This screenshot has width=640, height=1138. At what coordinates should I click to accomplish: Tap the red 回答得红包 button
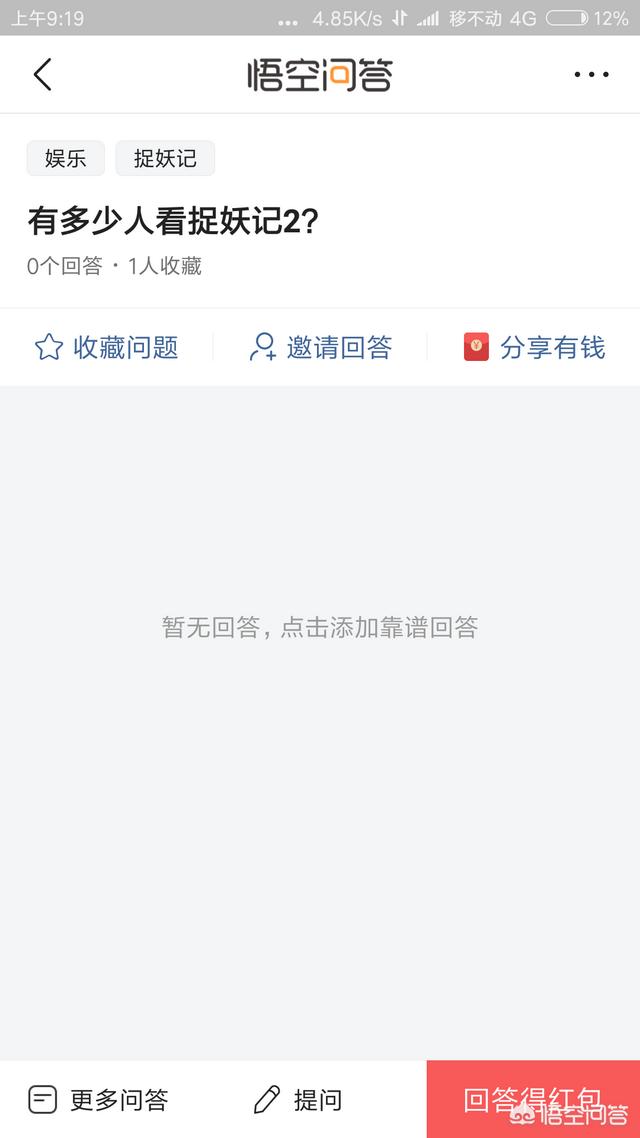533,1099
